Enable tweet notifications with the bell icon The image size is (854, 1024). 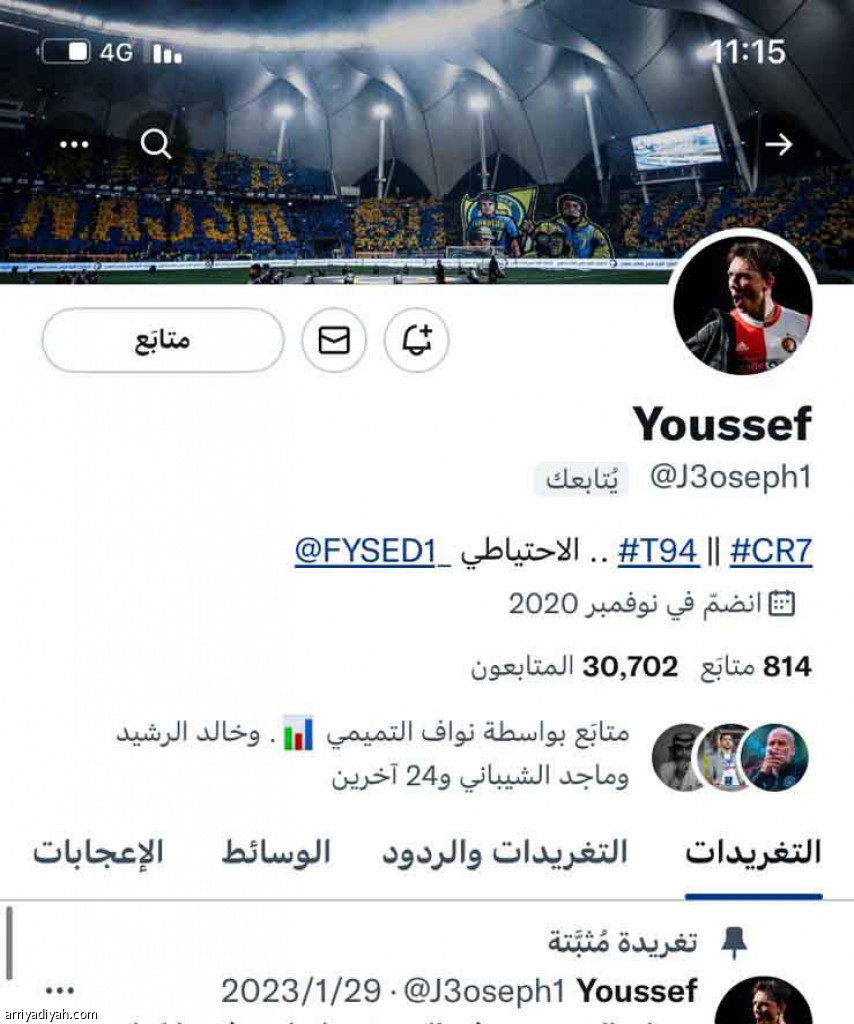pos(417,340)
